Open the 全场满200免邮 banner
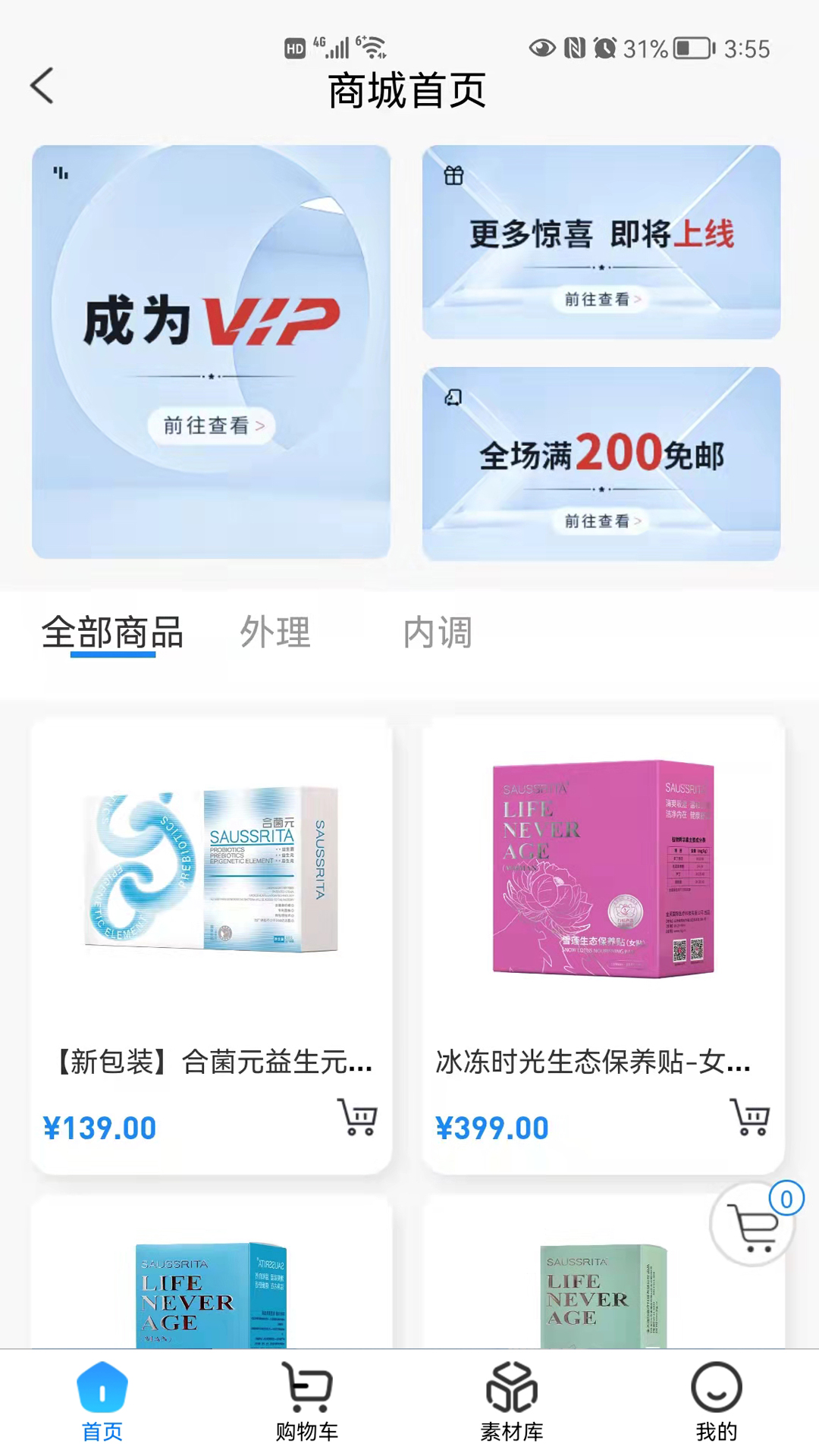This screenshot has height=1456, width=819. point(601,464)
